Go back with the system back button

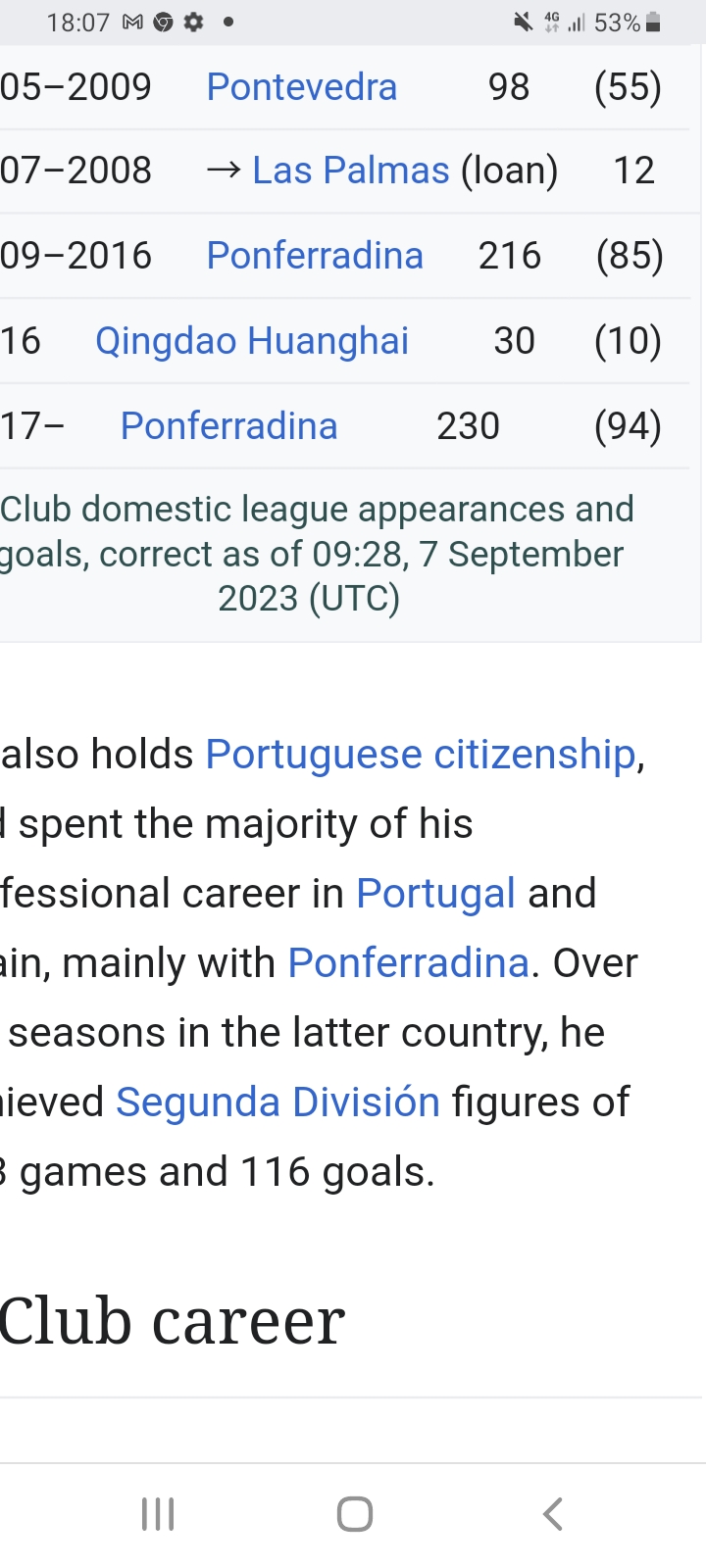(x=552, y=1514)
